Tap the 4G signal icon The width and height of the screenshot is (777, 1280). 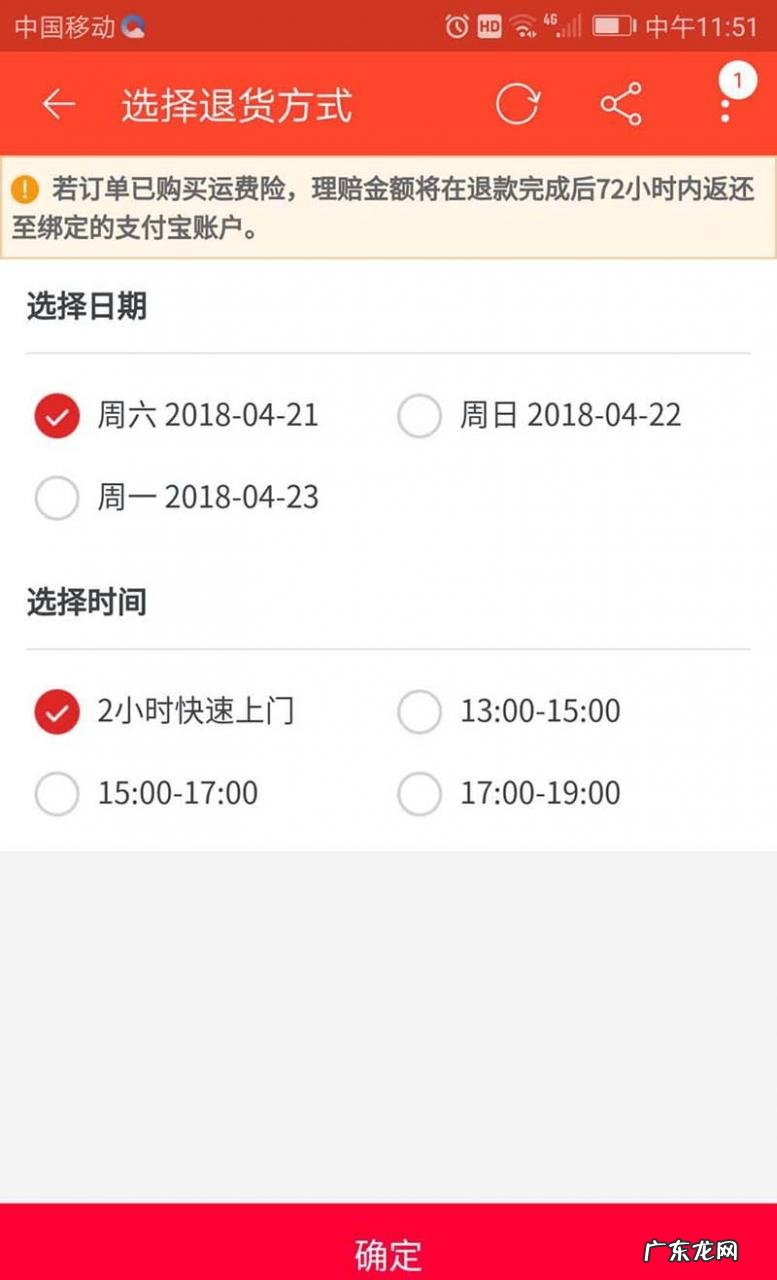555,26
